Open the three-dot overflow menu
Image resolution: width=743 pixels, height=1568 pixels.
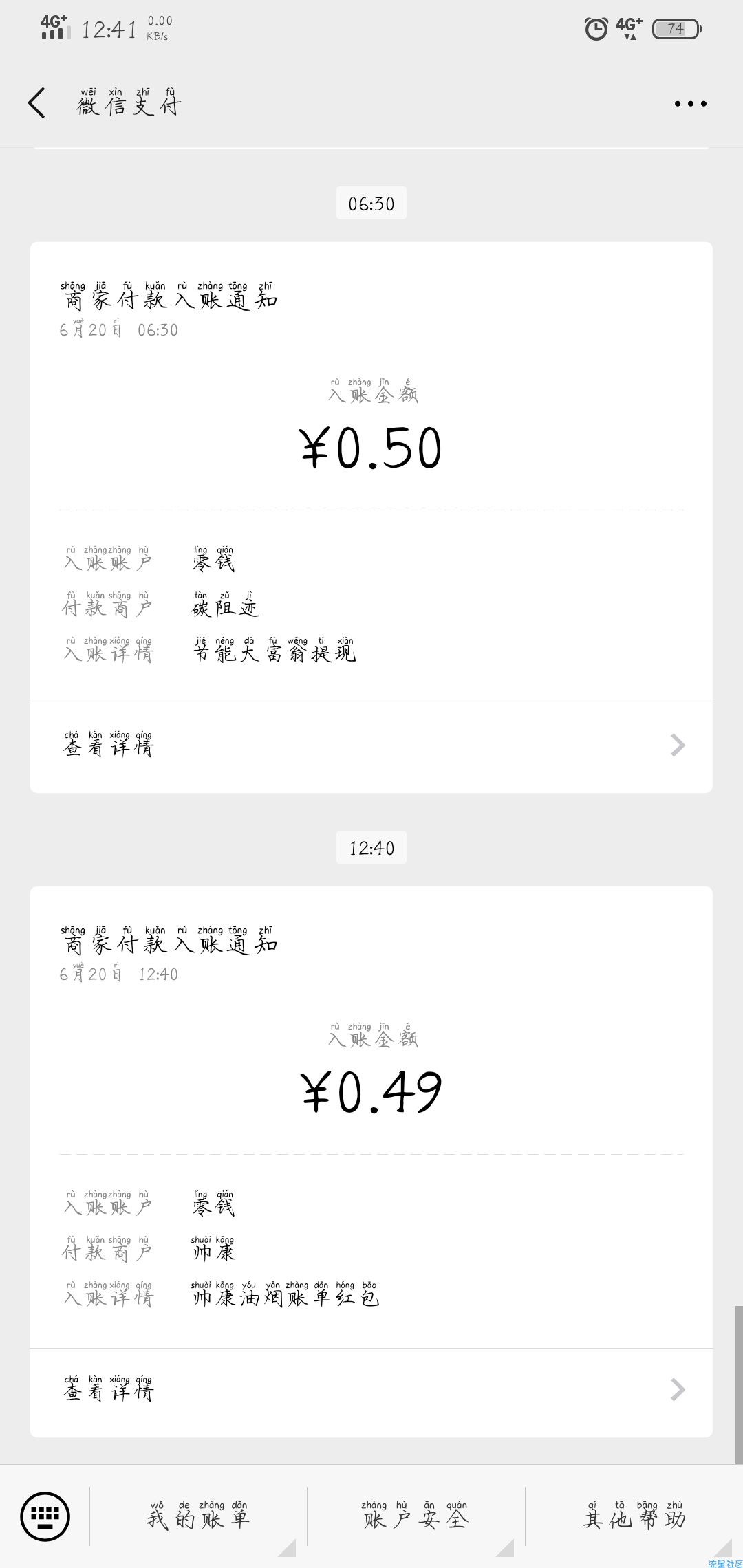pos(690,104)
